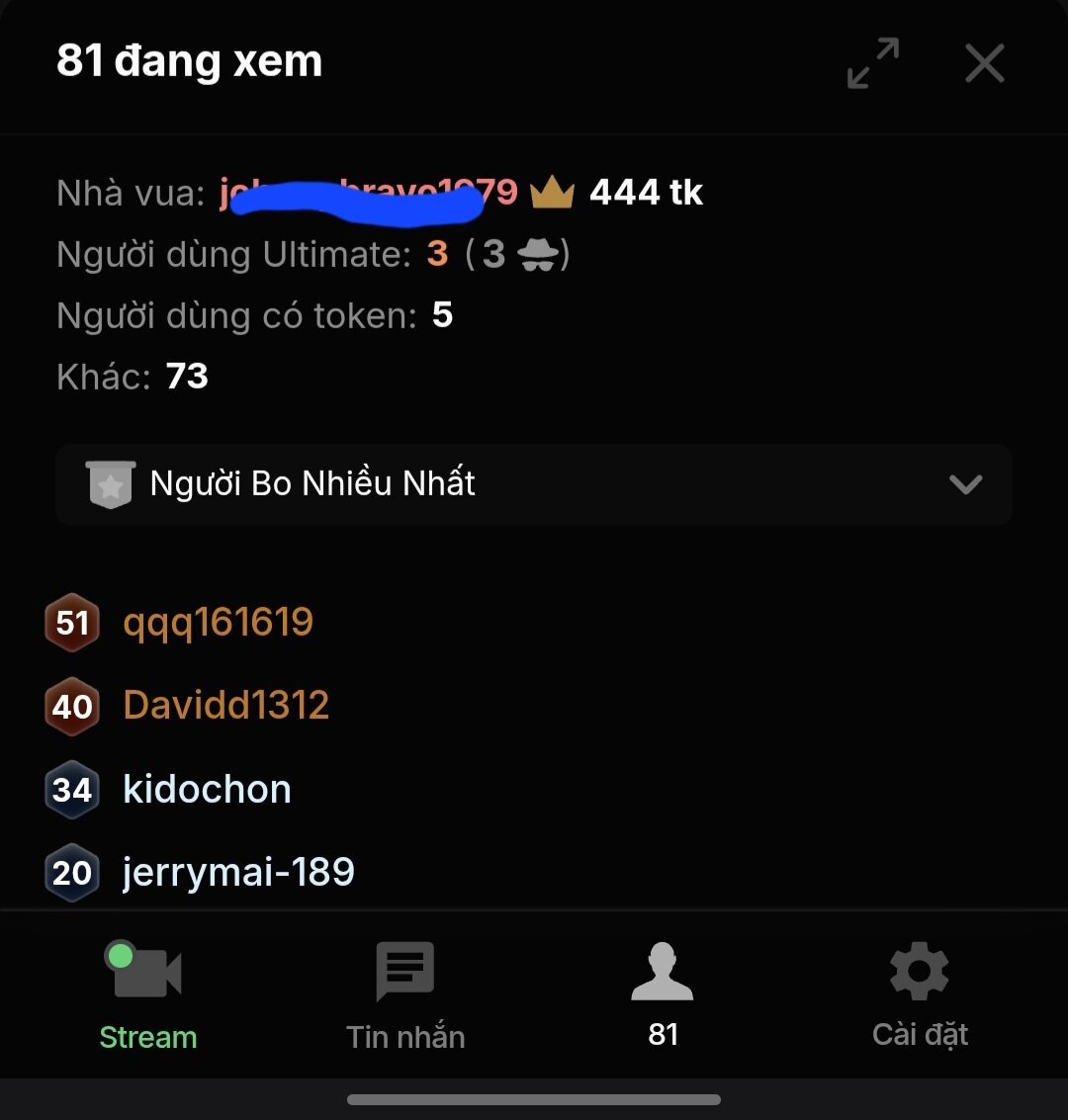1068x1120 pixels.
Task: Select viewer jerrymai-189
Action: point(237,872)
